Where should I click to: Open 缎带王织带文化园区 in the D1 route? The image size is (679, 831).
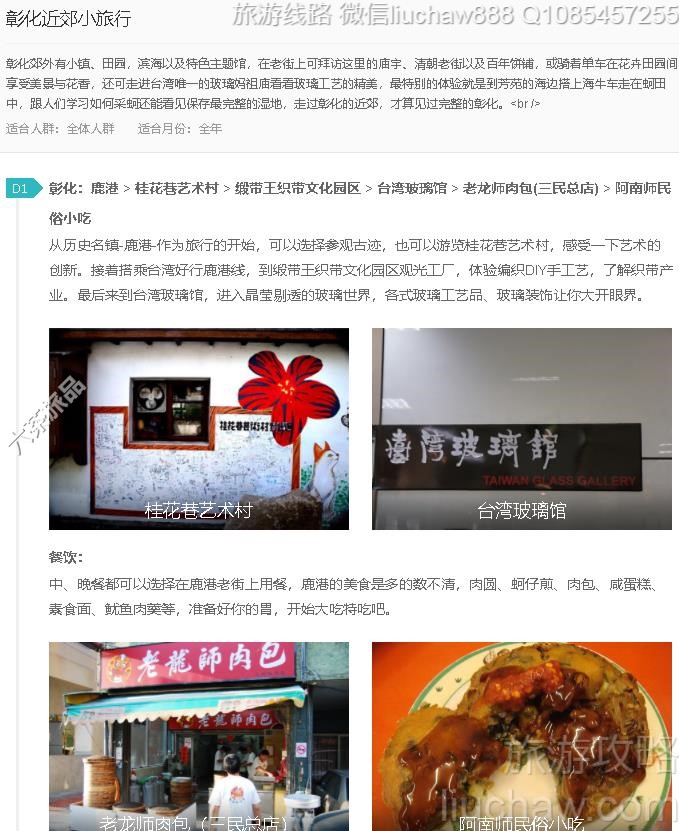coord(297,188)
